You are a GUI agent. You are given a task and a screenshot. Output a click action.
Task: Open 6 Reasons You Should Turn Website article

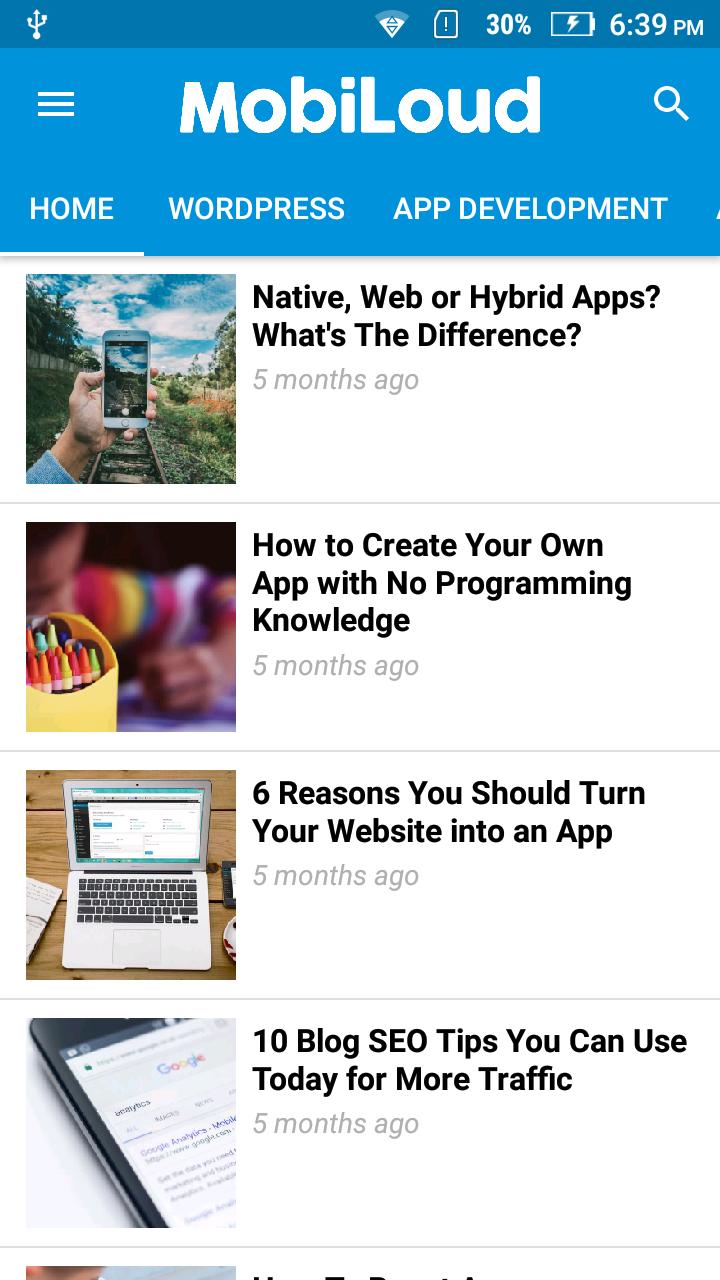coord(448,812)
